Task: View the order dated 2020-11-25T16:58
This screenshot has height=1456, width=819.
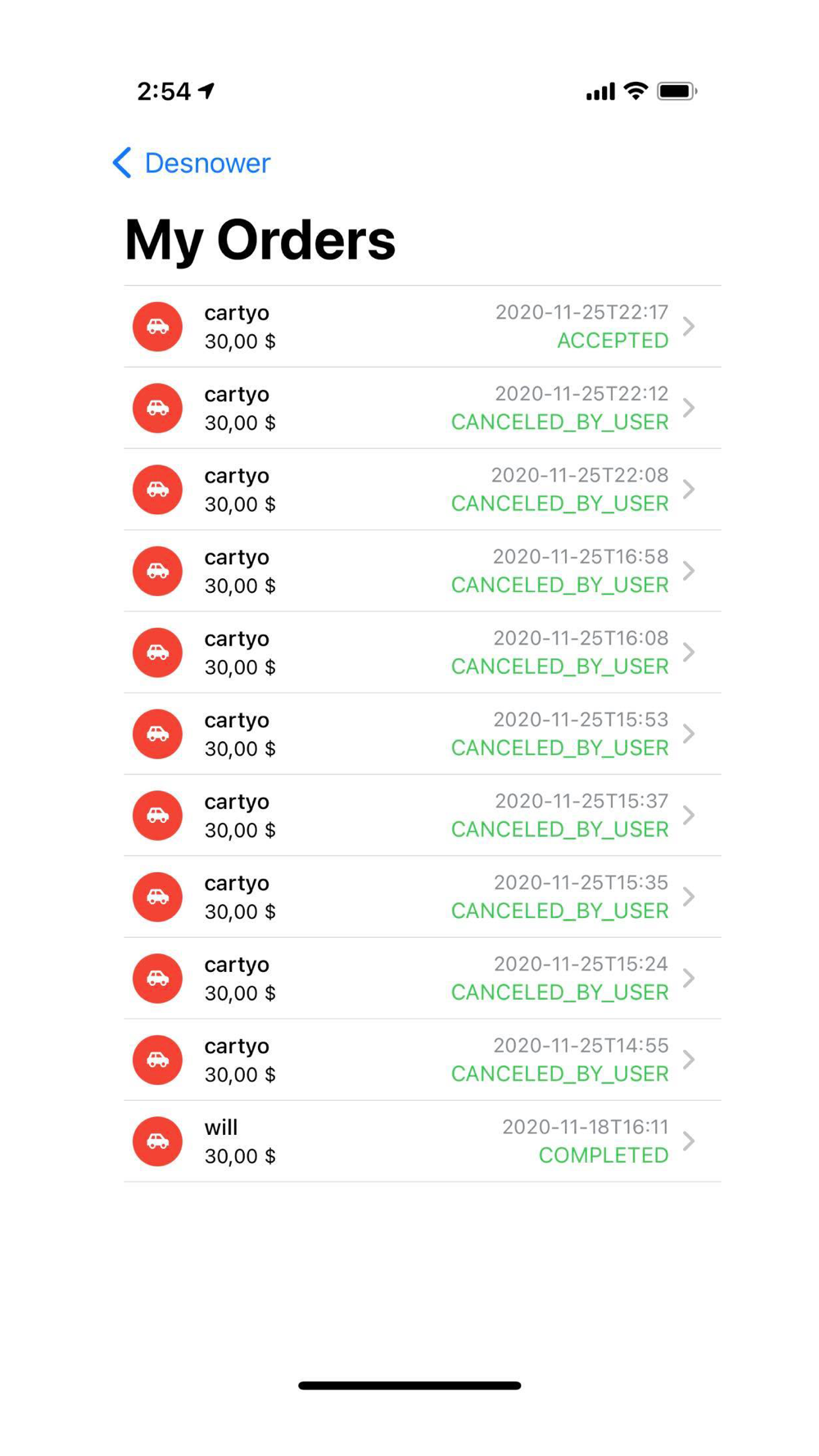Action: point(422,571)
